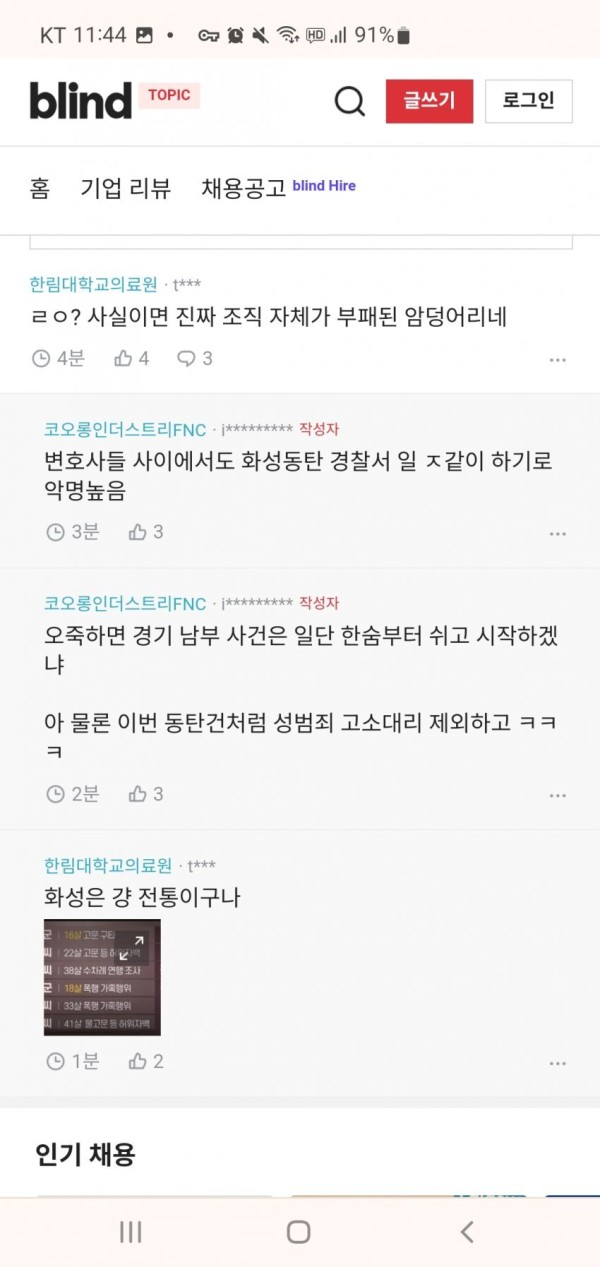The image size is (600, 1267).
Task: Open the more options on the 악명높음 reply
Action: click(x=558, y=534)
